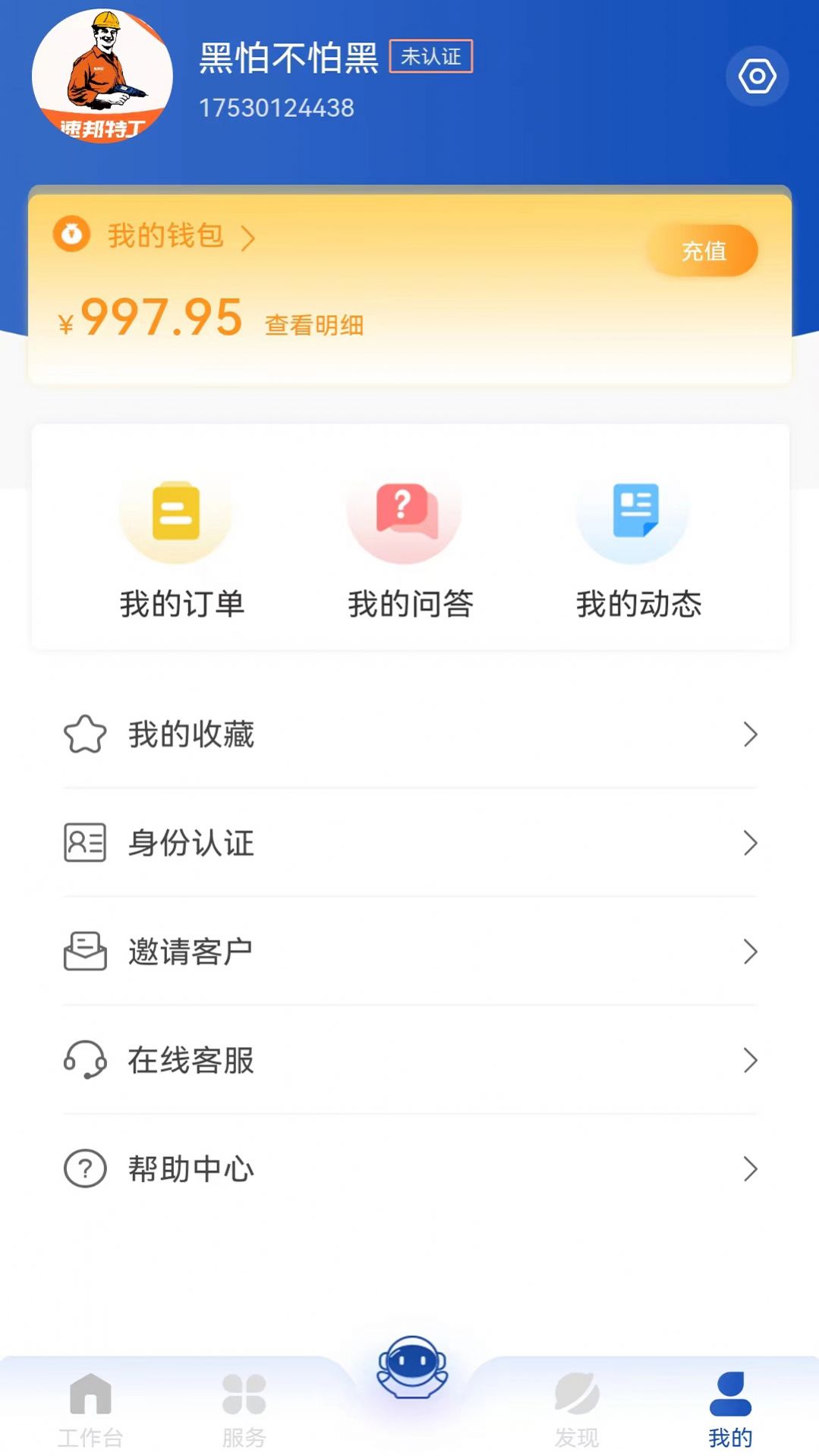819x1456 pixels.
Task: Click the question mark icon for 帮助中心
Action: click(85, 1168)
